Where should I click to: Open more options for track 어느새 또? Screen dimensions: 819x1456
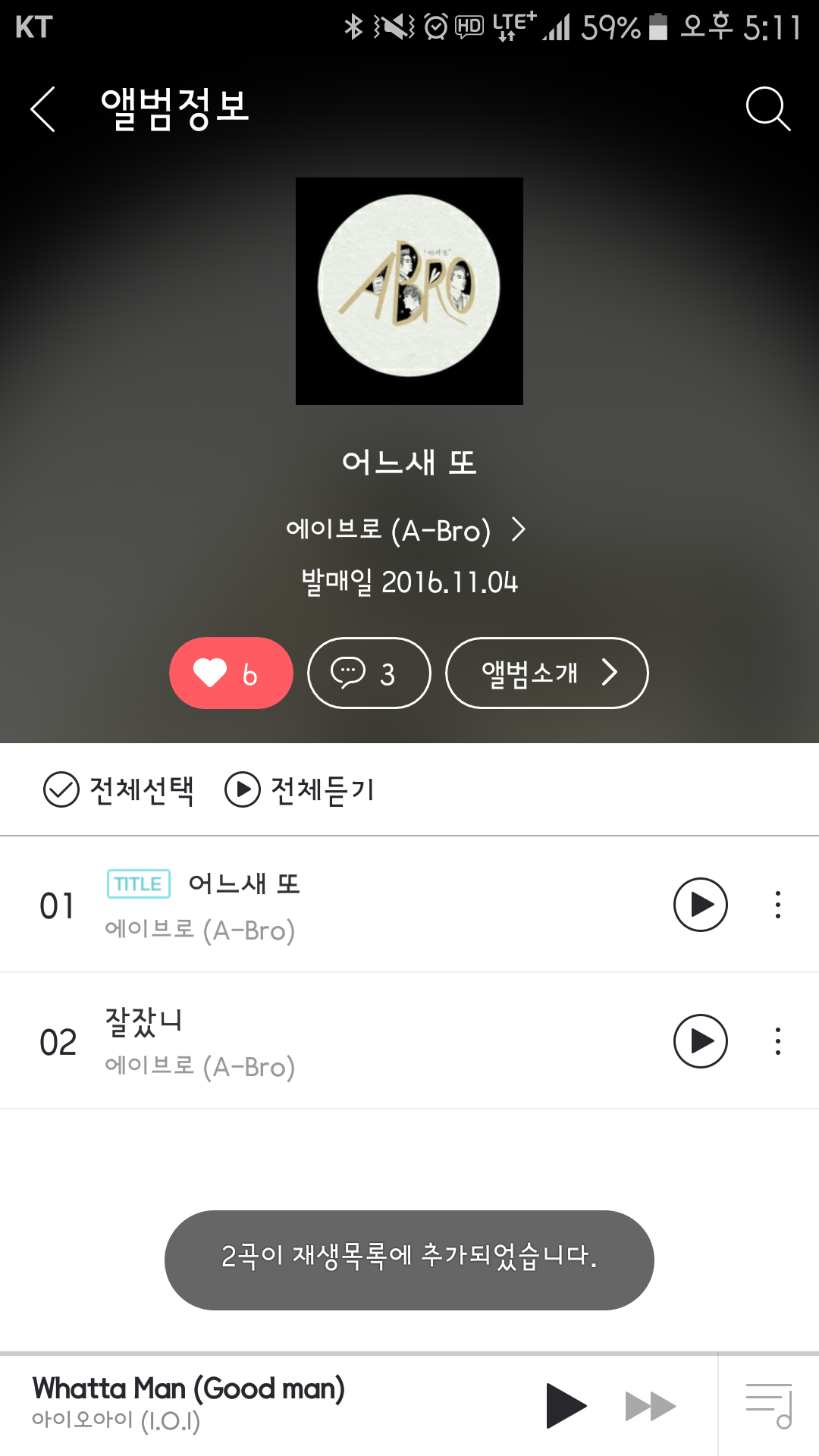point(777,905)
